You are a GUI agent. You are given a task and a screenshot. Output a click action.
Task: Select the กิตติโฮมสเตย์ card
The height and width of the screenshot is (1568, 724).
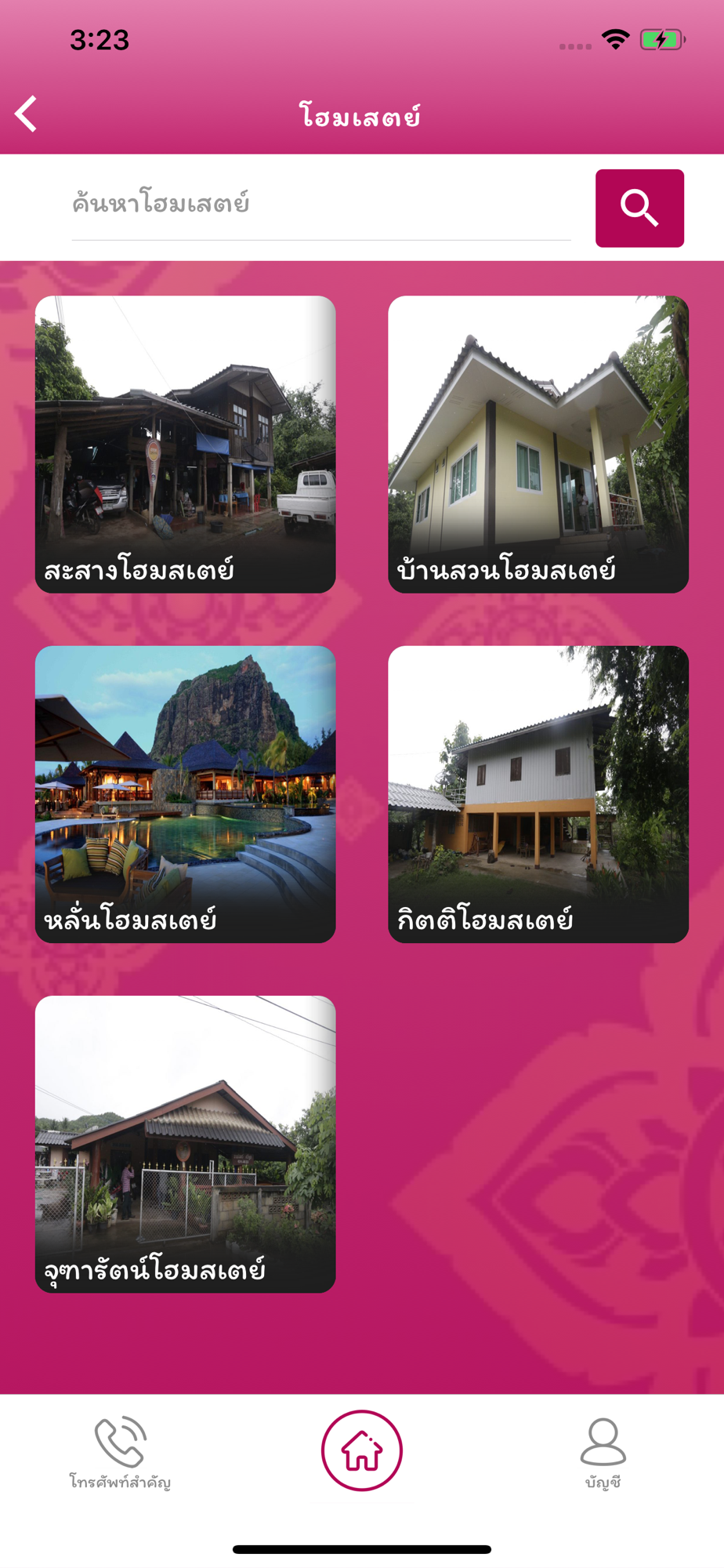538,794
